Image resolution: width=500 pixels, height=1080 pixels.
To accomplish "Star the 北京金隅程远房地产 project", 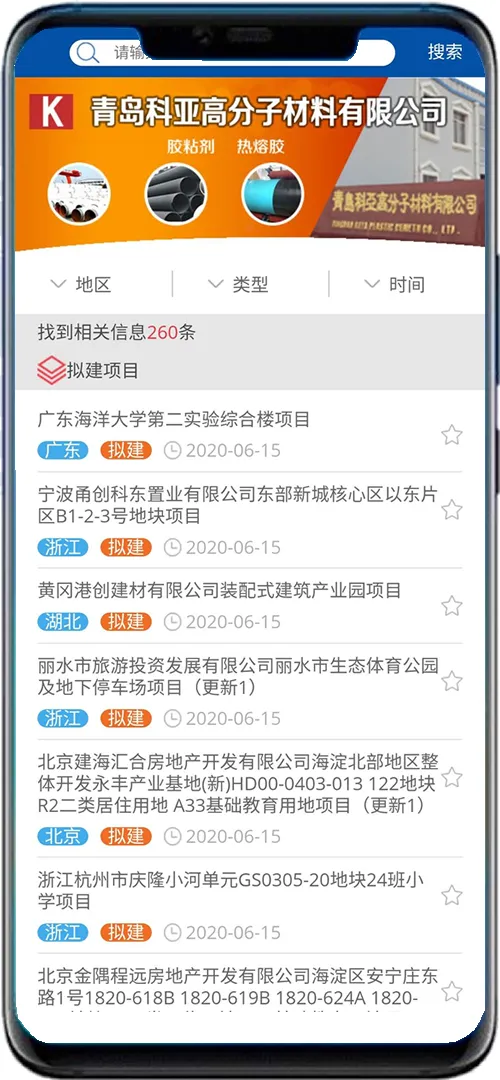I will (452, 992).
